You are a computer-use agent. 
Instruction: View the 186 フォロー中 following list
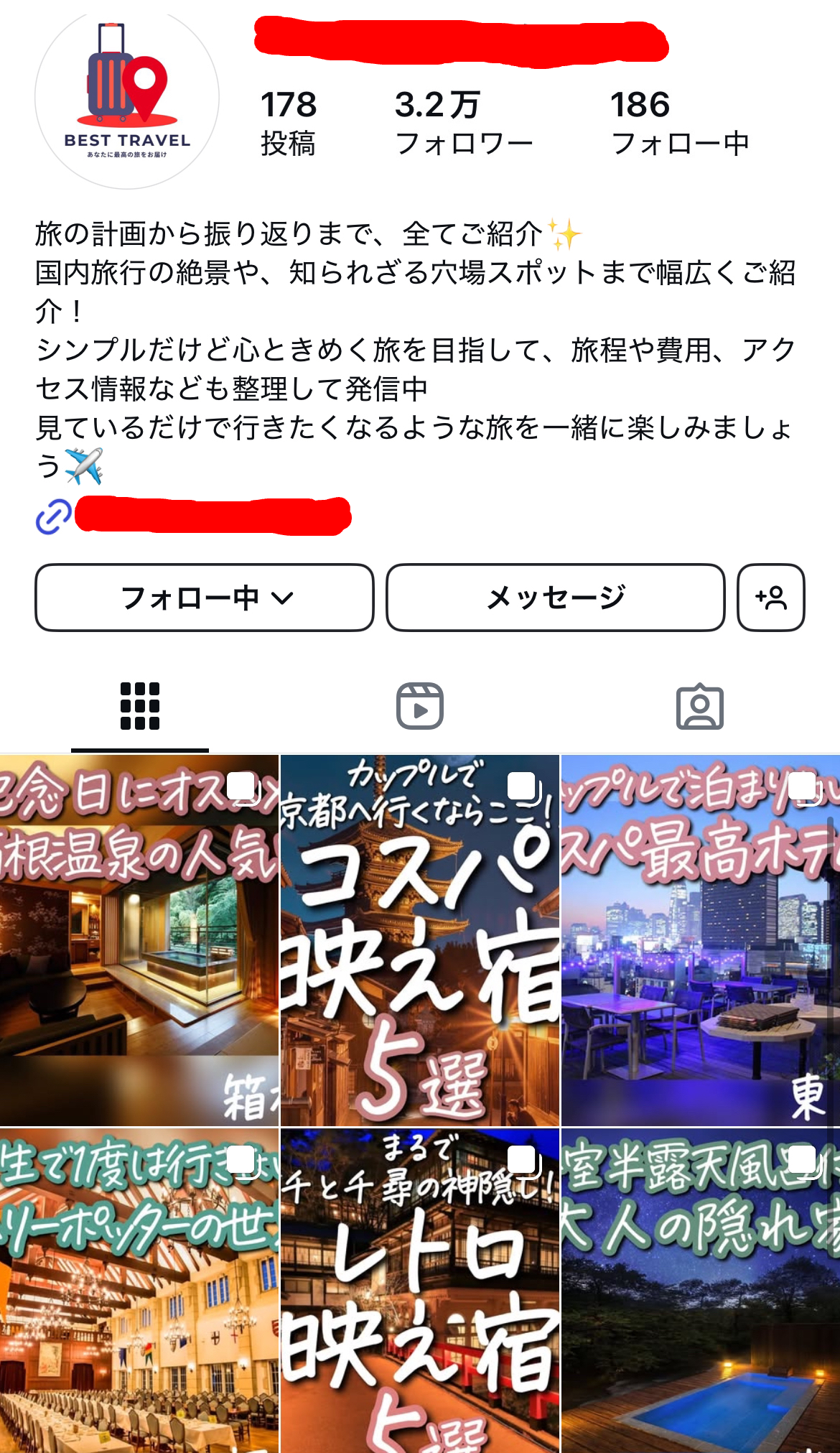pyautogui.click(x=680, y=123)
